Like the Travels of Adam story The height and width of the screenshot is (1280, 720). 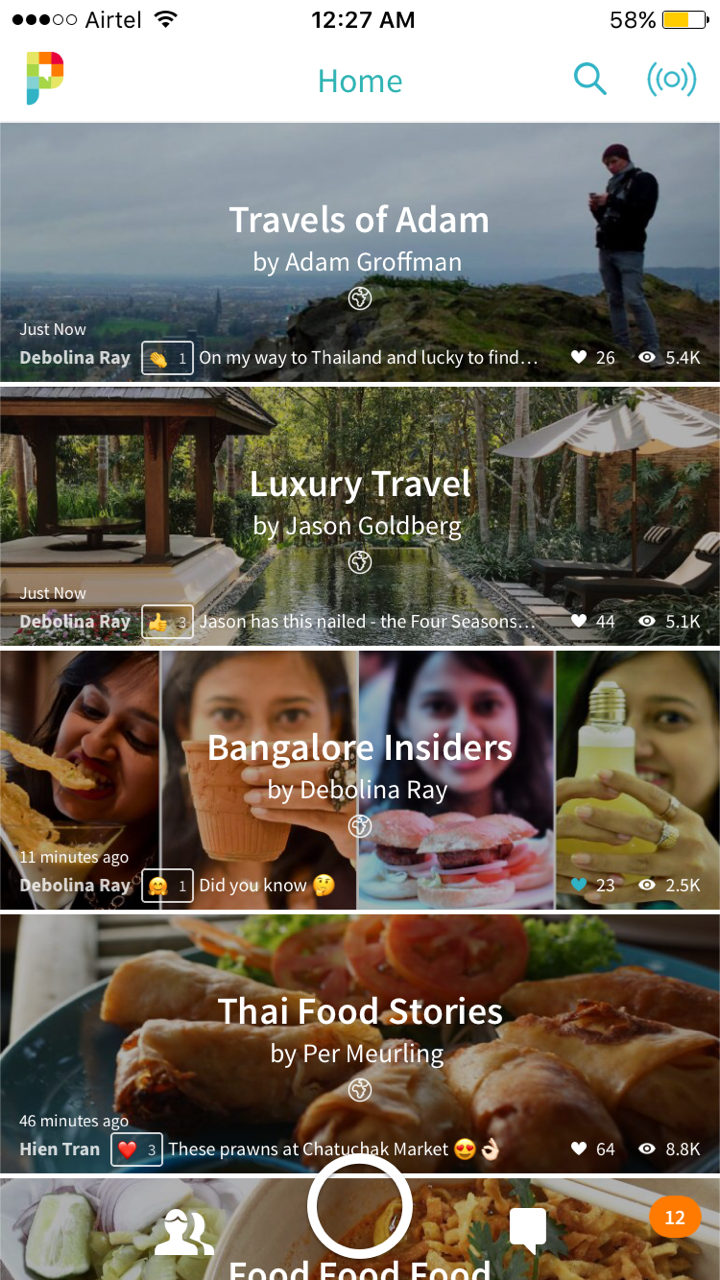(x=579, y=357)
